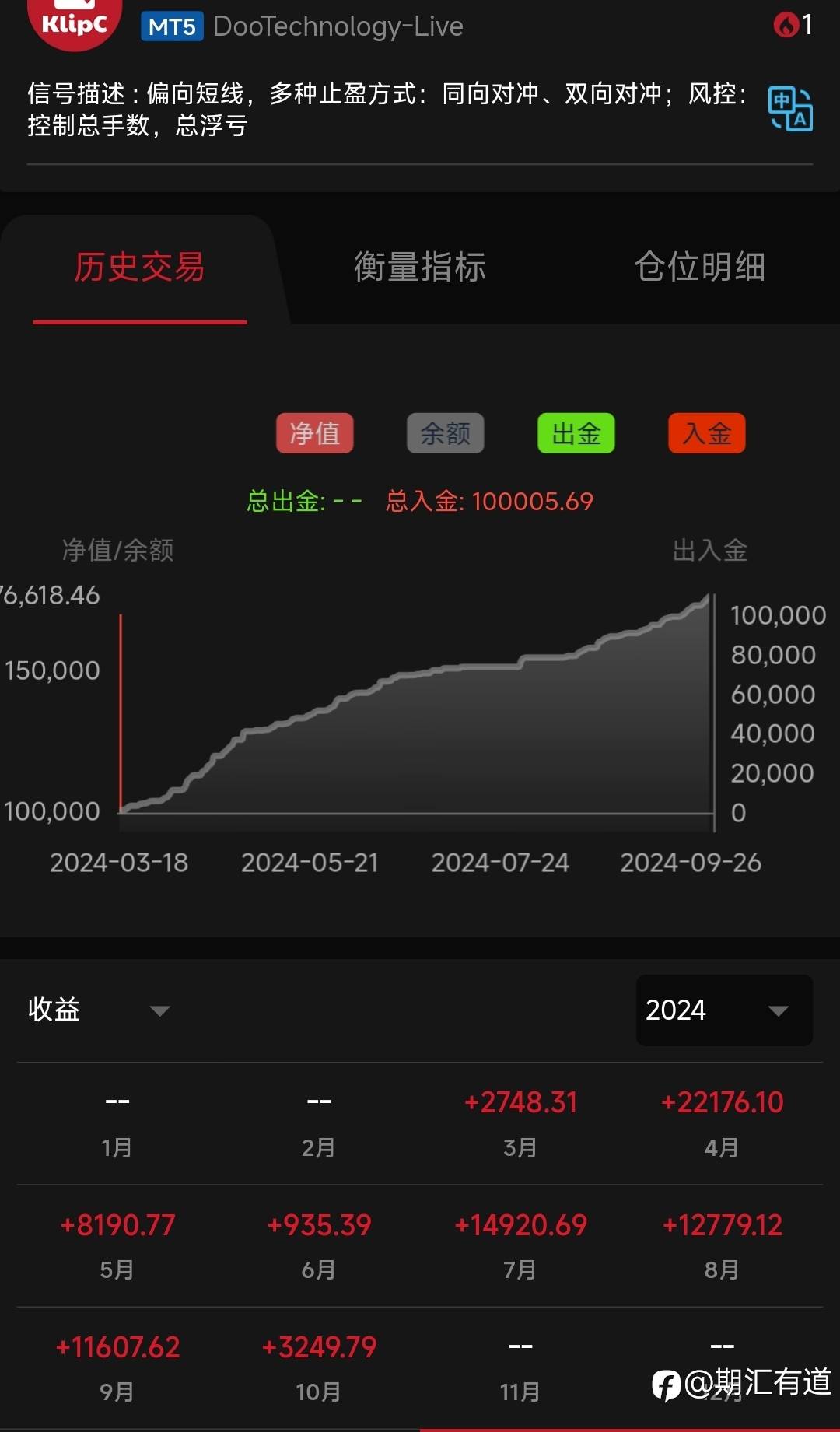
Task: Toggle the 入金 chart series
Action: (707, 433)
